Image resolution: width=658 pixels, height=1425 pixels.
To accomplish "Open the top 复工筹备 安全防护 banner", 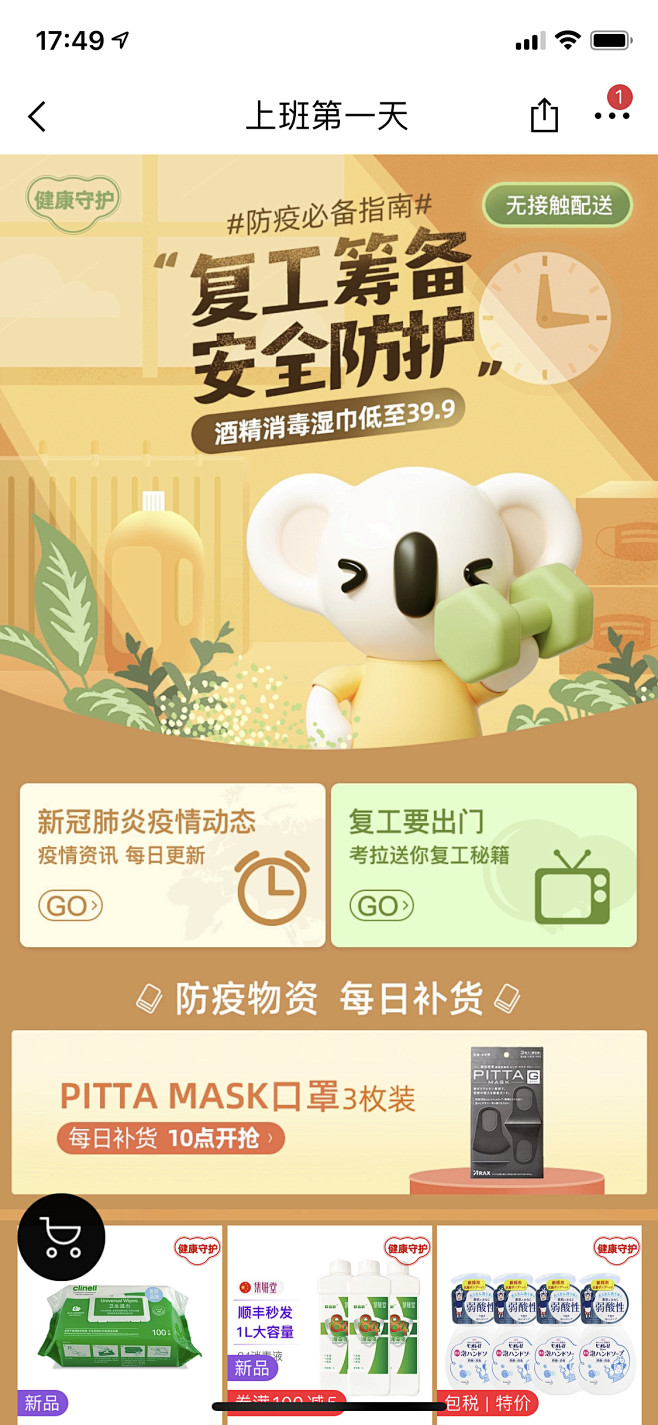I will (x=329, y=450).
